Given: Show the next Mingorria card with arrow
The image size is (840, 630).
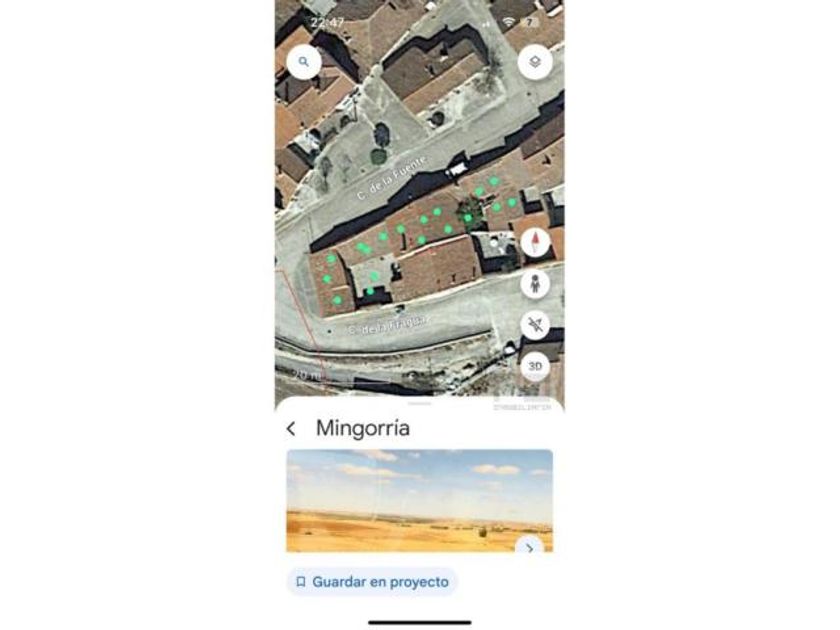Looking at the screenshot, I should (x=529, y=547).
